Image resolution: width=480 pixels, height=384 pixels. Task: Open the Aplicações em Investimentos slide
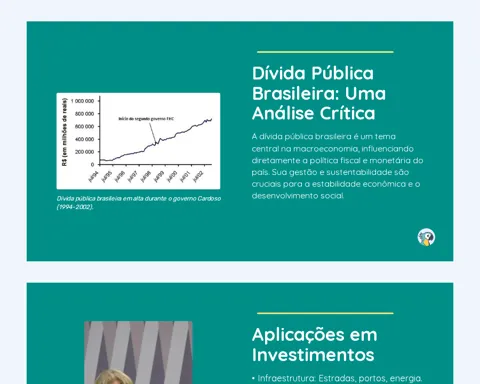tap(240, 333)
